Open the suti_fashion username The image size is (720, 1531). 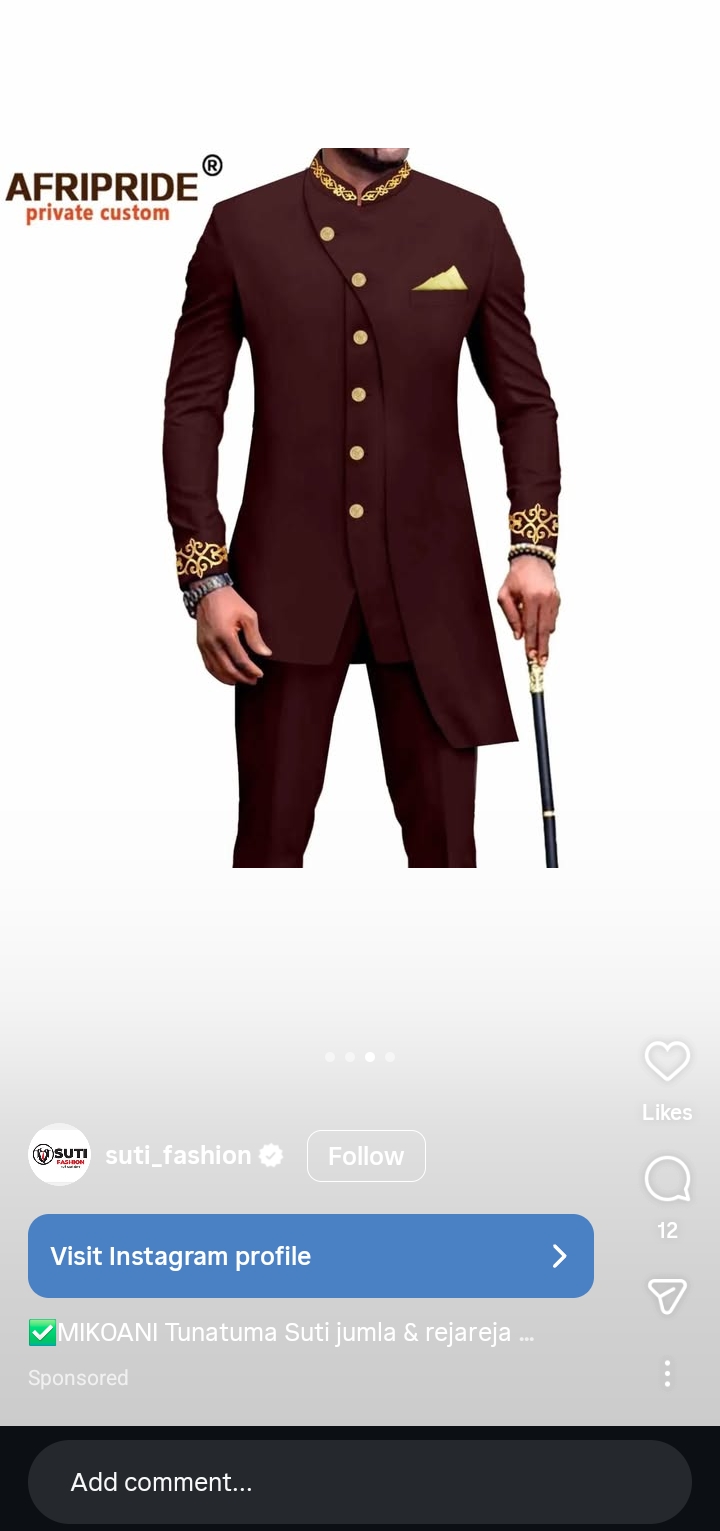pyautogui.click(x=178, y=1155)
